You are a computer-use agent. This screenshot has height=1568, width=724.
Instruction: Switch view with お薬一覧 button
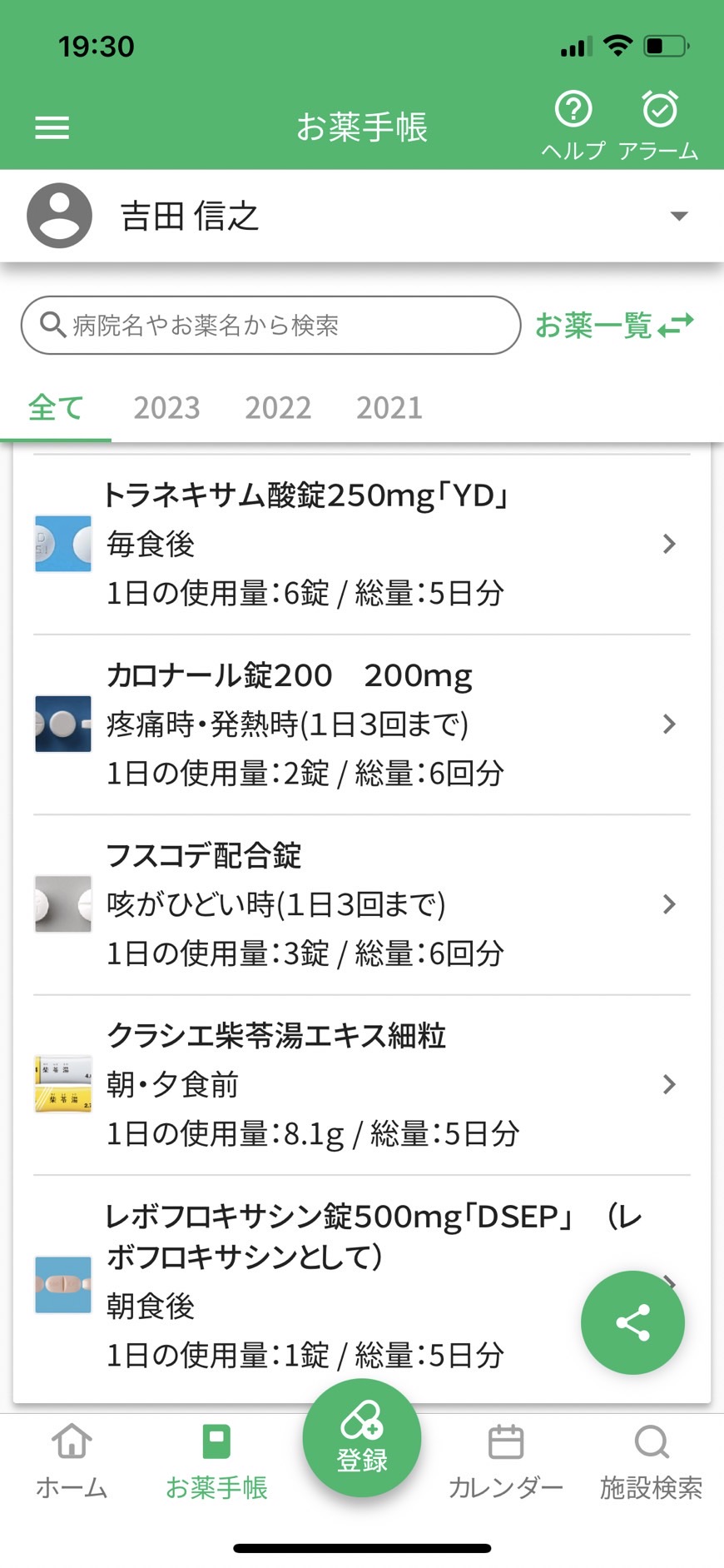click(614, 325)
